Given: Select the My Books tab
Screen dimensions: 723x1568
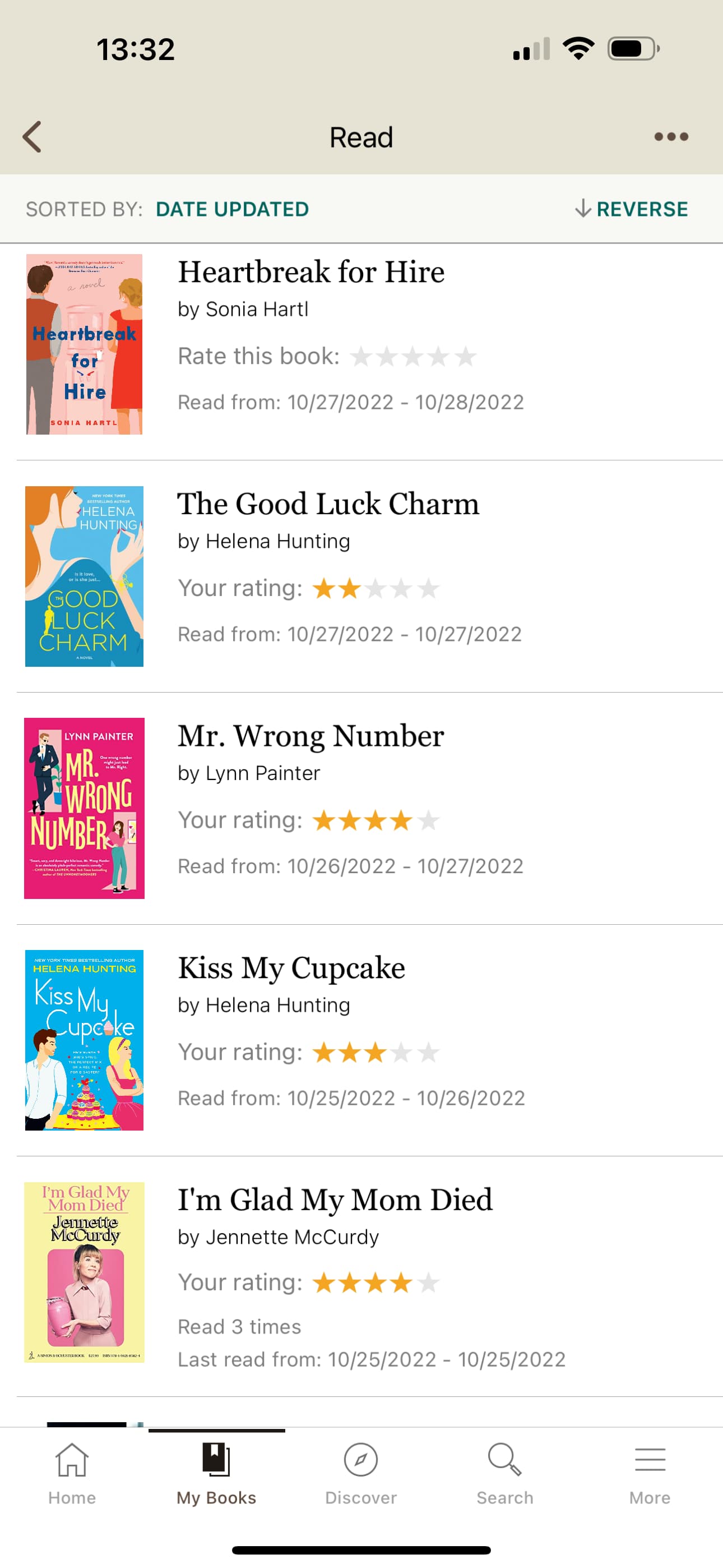Looking at the screenshot, I should [216, 1472].
